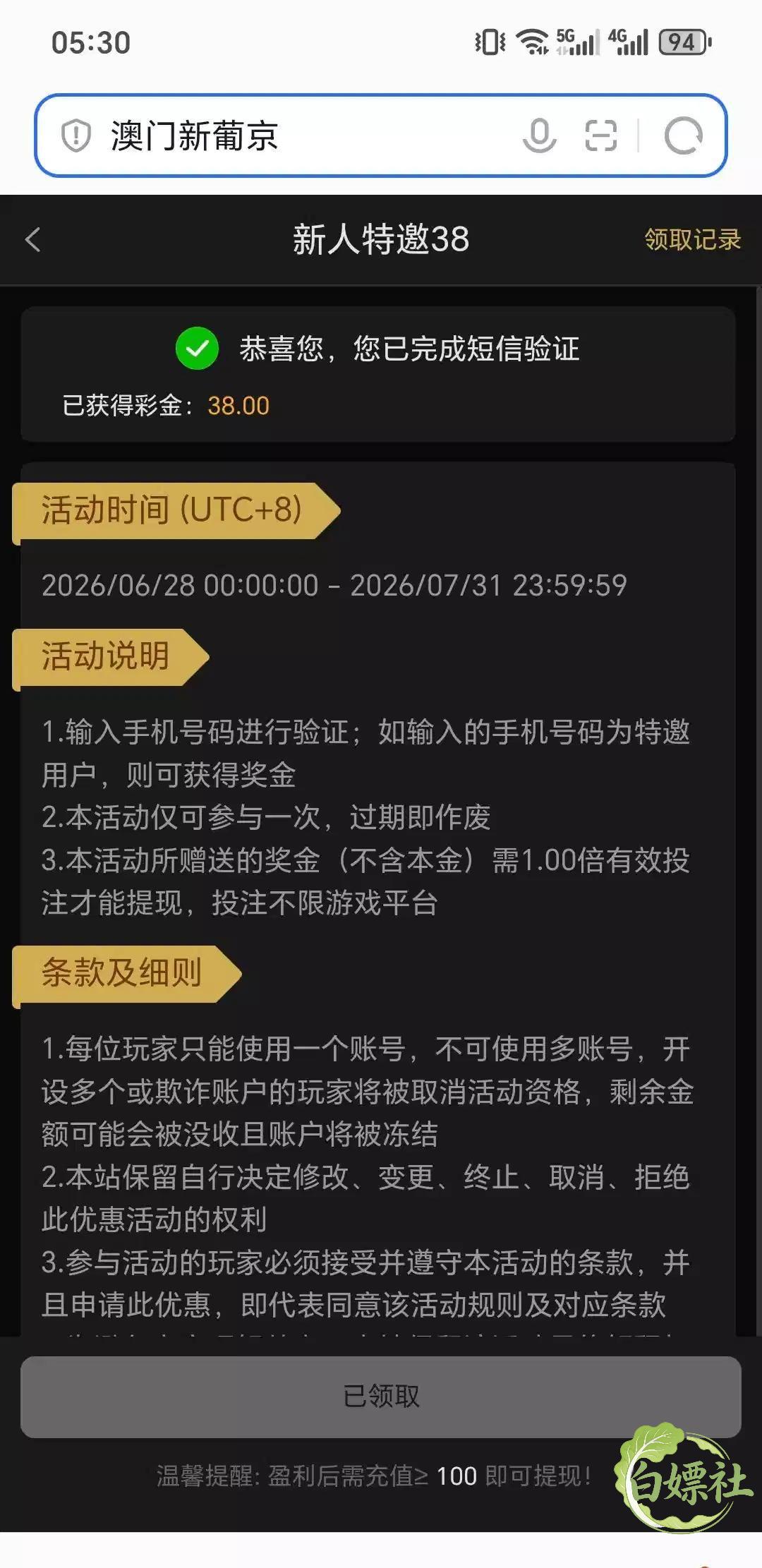Start voice search with the microphone

coord(540,135)
